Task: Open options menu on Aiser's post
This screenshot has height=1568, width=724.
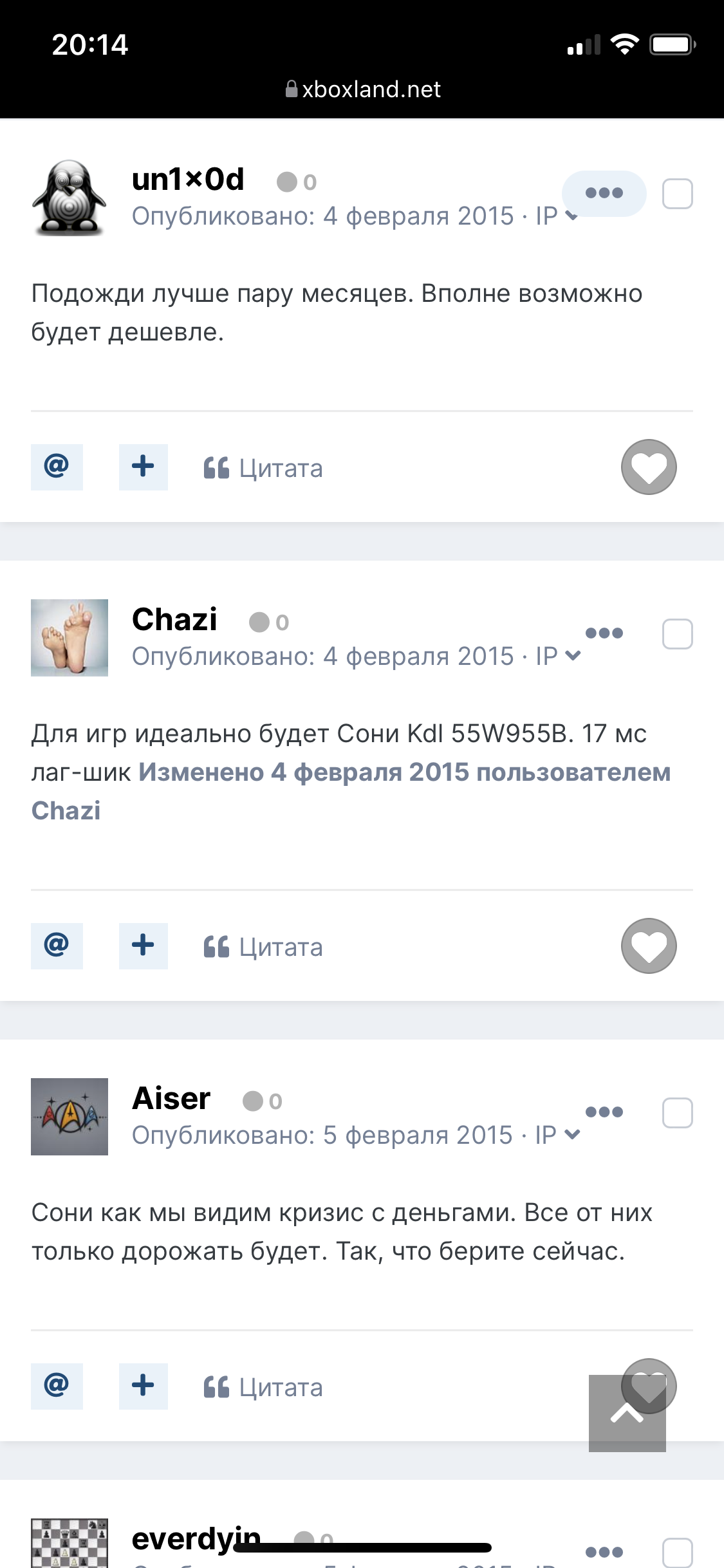Action: coord(604,1112)
